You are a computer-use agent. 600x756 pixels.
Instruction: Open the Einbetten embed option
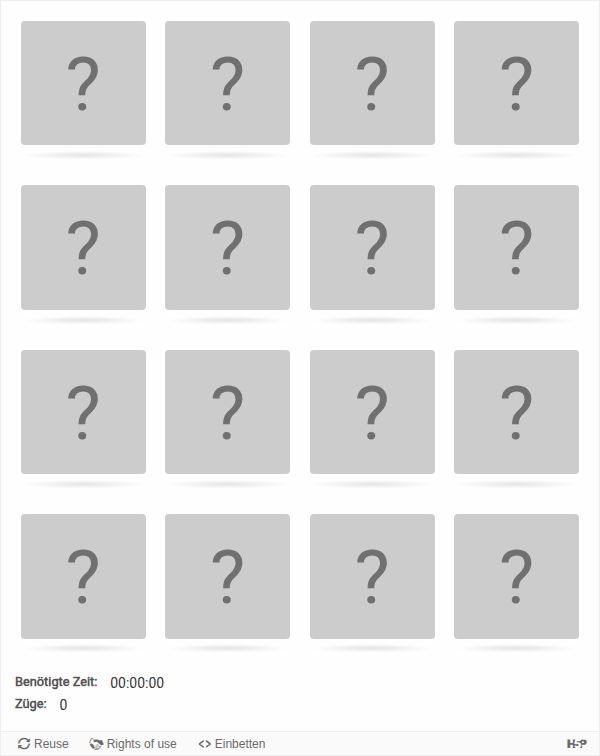(232, 743)
